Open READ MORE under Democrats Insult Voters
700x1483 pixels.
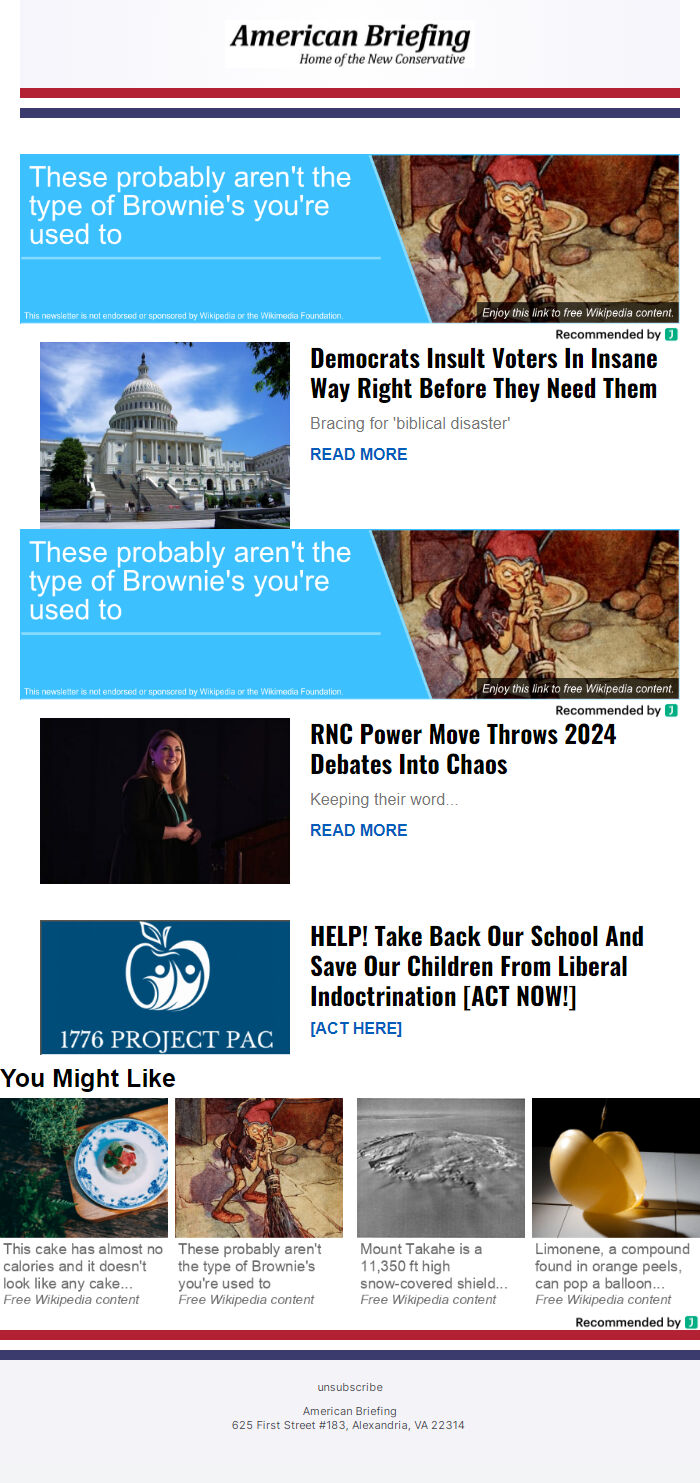pos(358,454)
